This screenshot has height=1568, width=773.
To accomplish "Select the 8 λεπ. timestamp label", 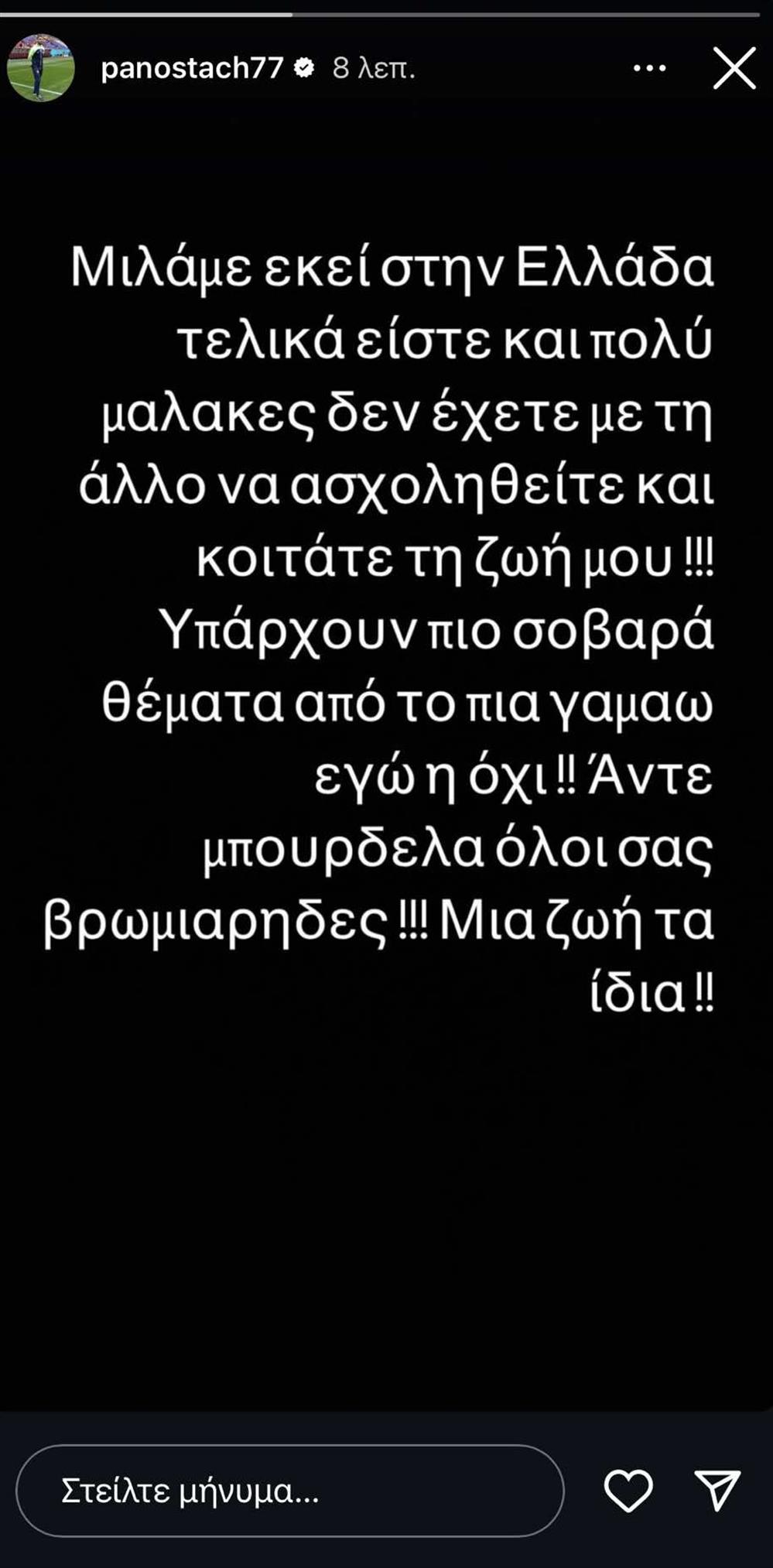I will point(376,68).
